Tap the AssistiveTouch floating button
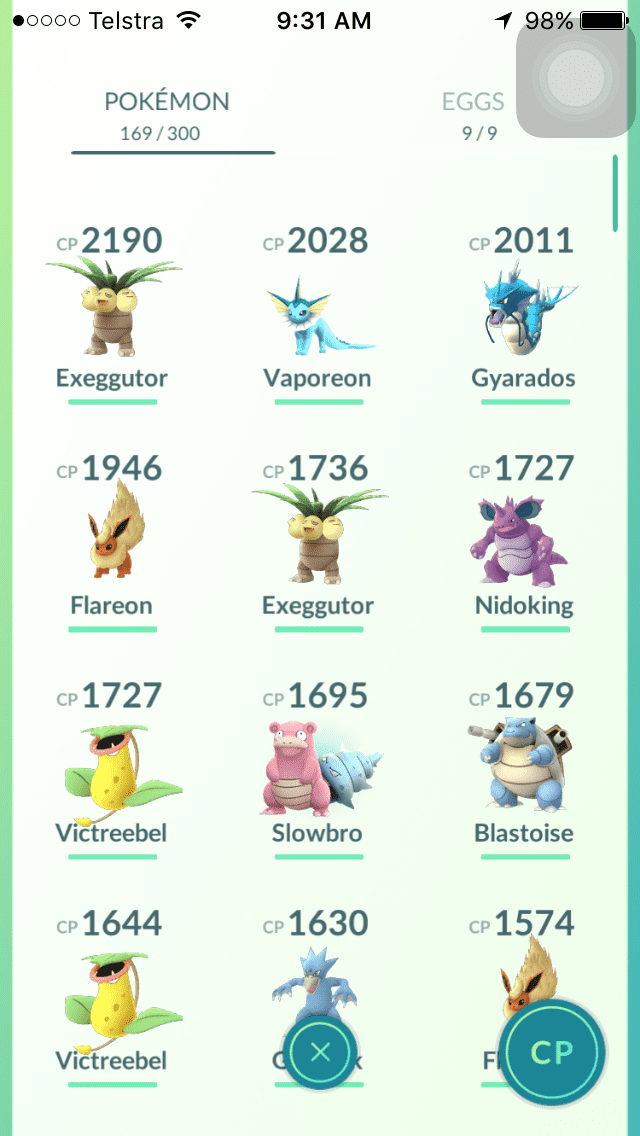The image size is (640, 1136). click(x=577, y=78)
